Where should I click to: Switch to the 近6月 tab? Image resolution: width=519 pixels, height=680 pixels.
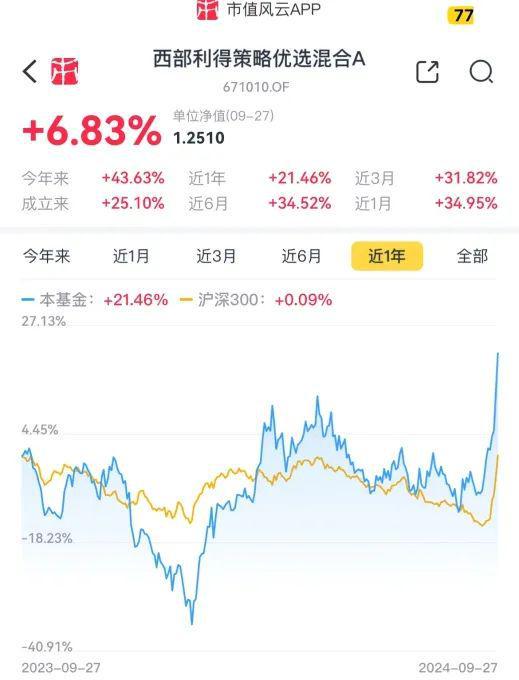pyautogui.click(x=301, y=256)
